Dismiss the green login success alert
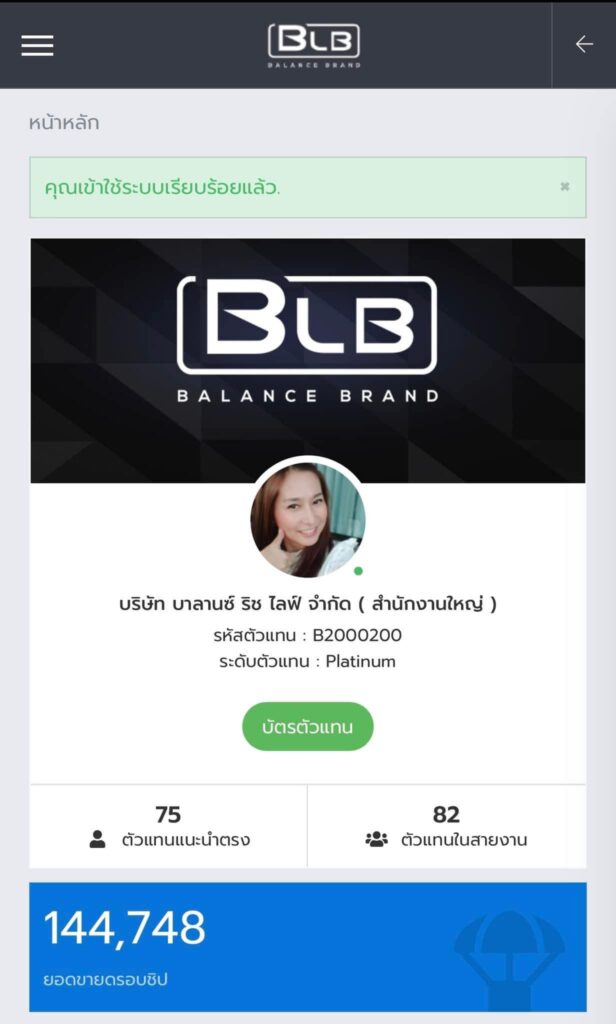This screenshot has width=616, height=1024. pyautogui.click(x=565, y=186)
